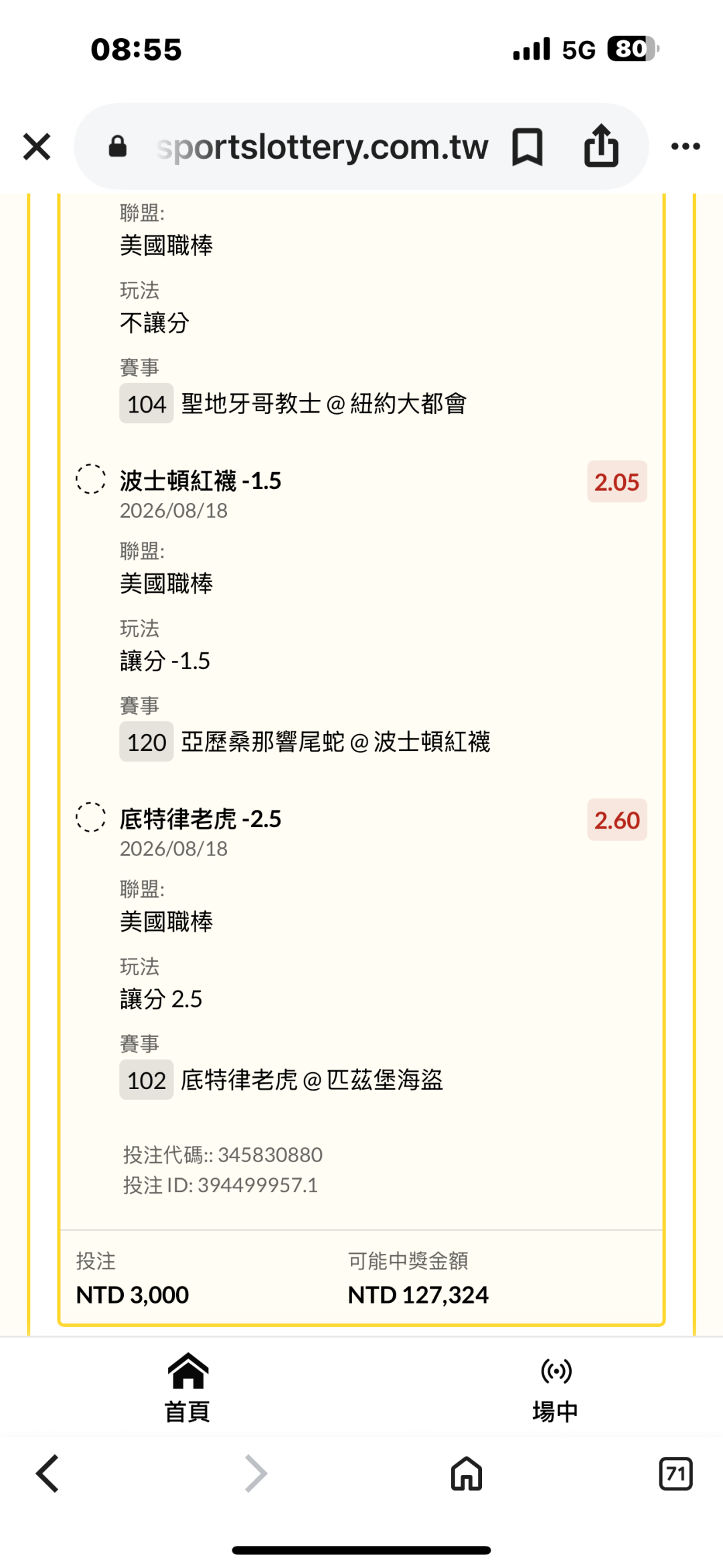Image resolution: width=723 pixels, height=1568 pixels.
Task: Close the in-app browser page
Action: click(x=37, y=147)
